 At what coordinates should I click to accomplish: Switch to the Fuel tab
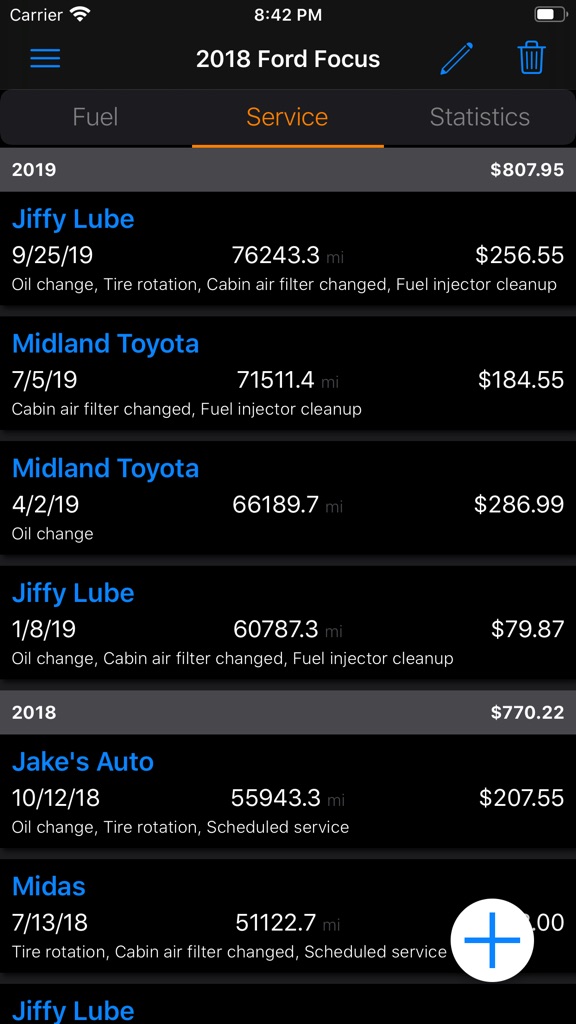[x=95, y=117]
